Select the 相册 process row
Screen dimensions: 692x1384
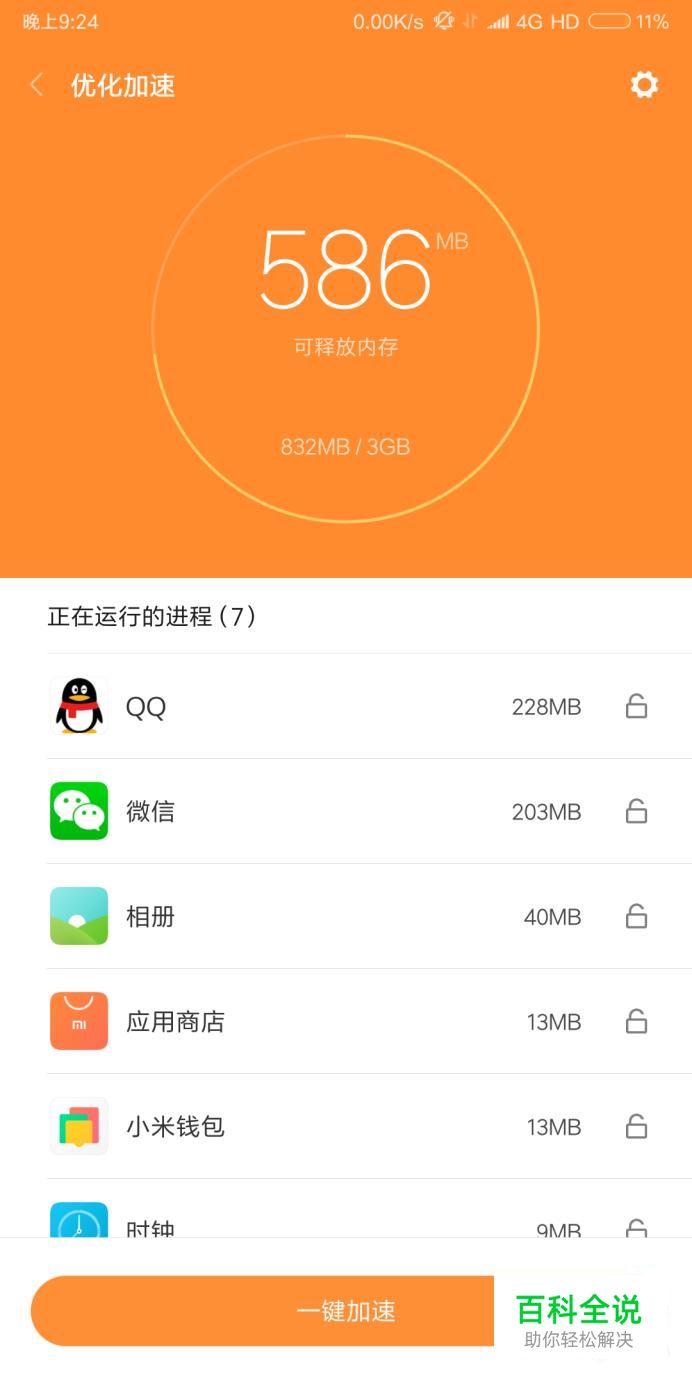[x=369, y=916]
